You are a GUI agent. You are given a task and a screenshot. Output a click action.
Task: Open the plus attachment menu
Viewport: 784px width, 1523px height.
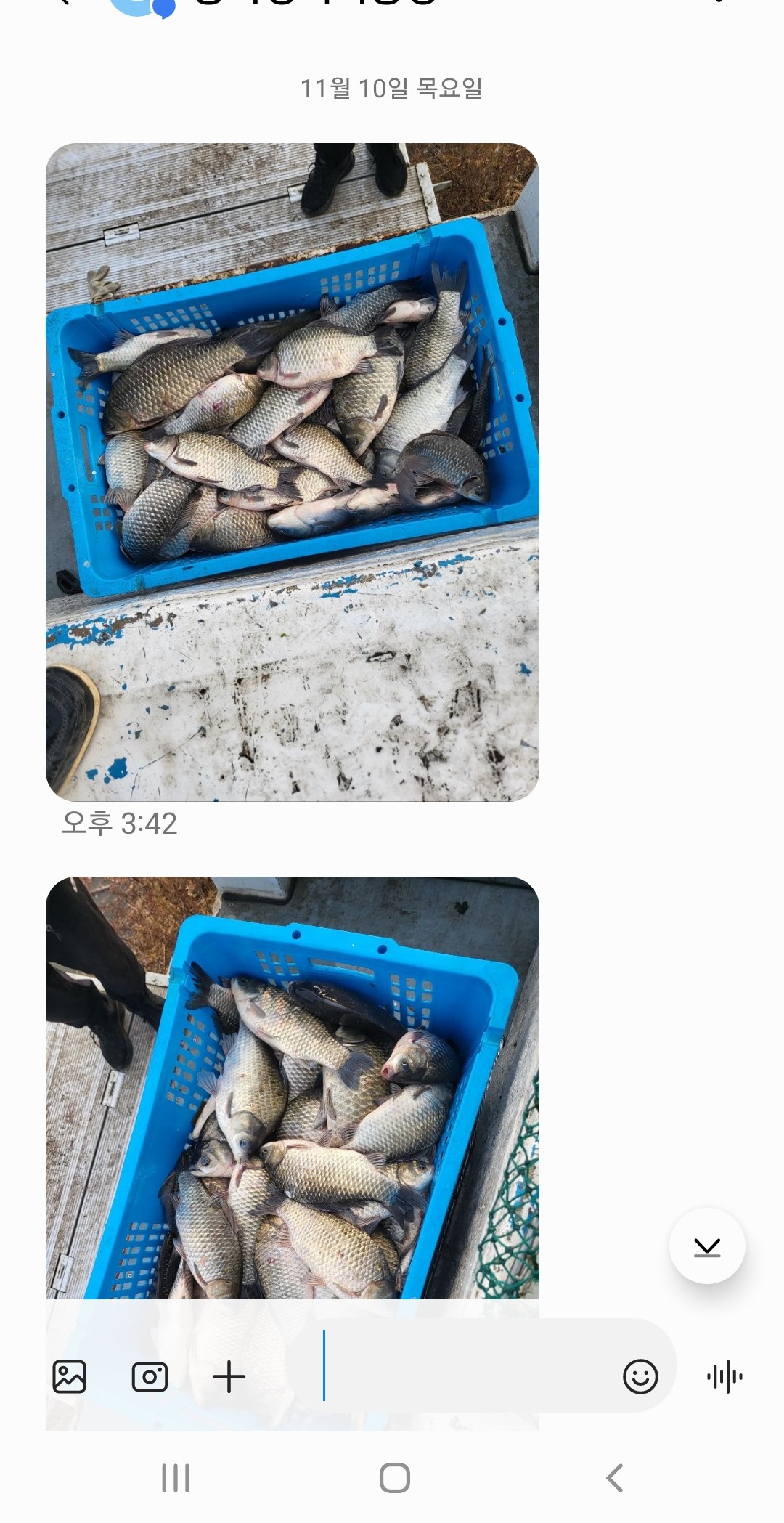point(229,1376)
